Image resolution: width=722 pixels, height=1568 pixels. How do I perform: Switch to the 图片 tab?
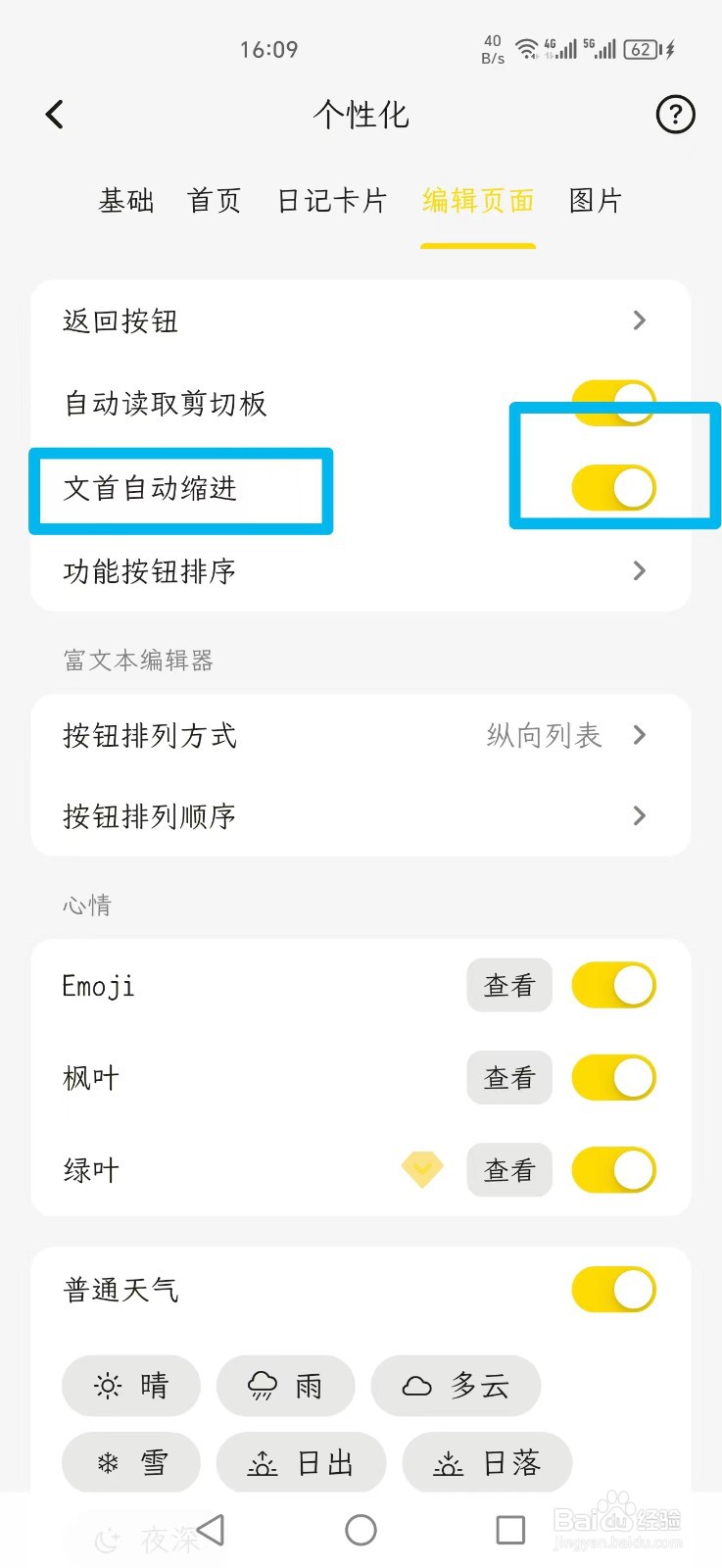(596, 201)
